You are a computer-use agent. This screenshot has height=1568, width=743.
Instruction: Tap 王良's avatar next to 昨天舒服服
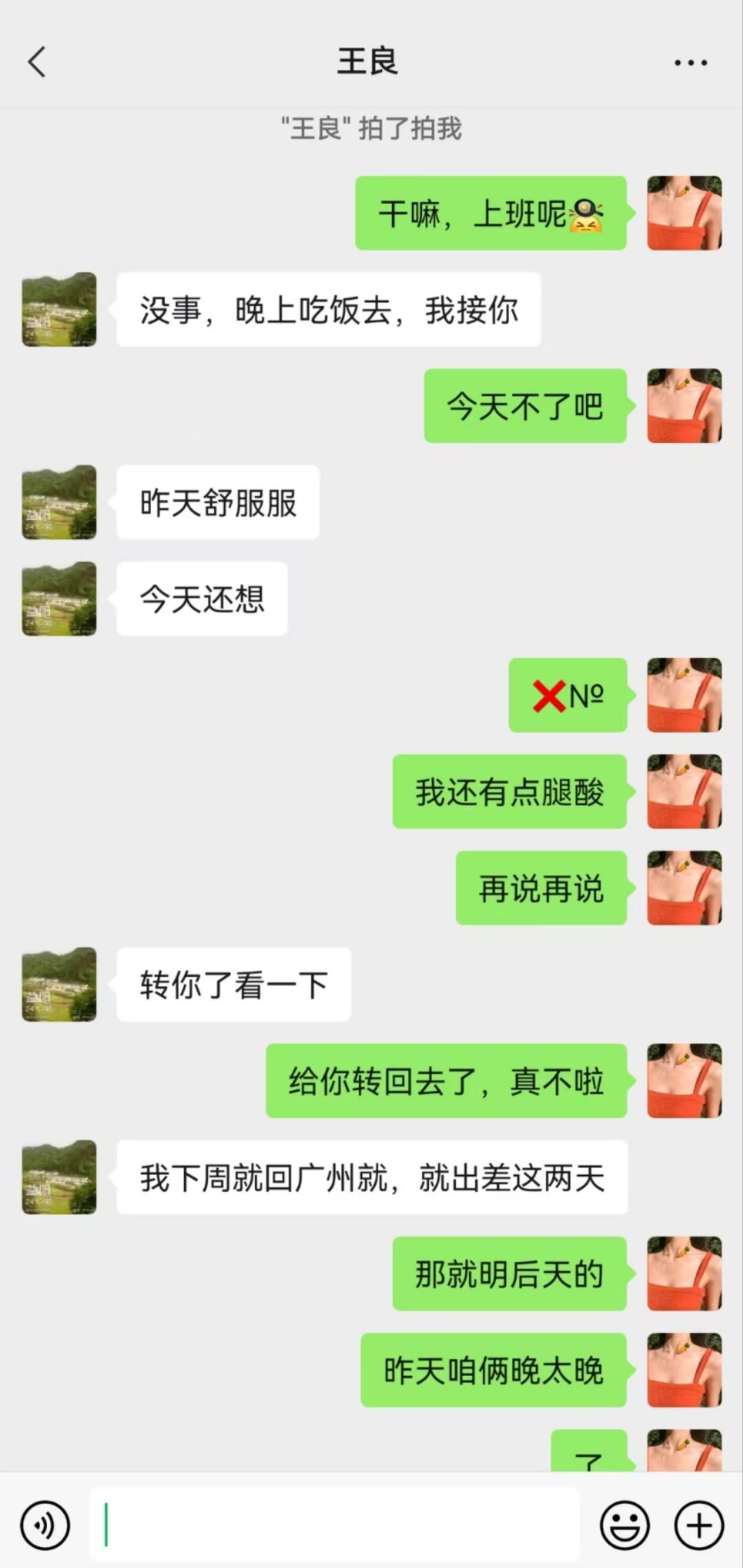tap(58, 503)
